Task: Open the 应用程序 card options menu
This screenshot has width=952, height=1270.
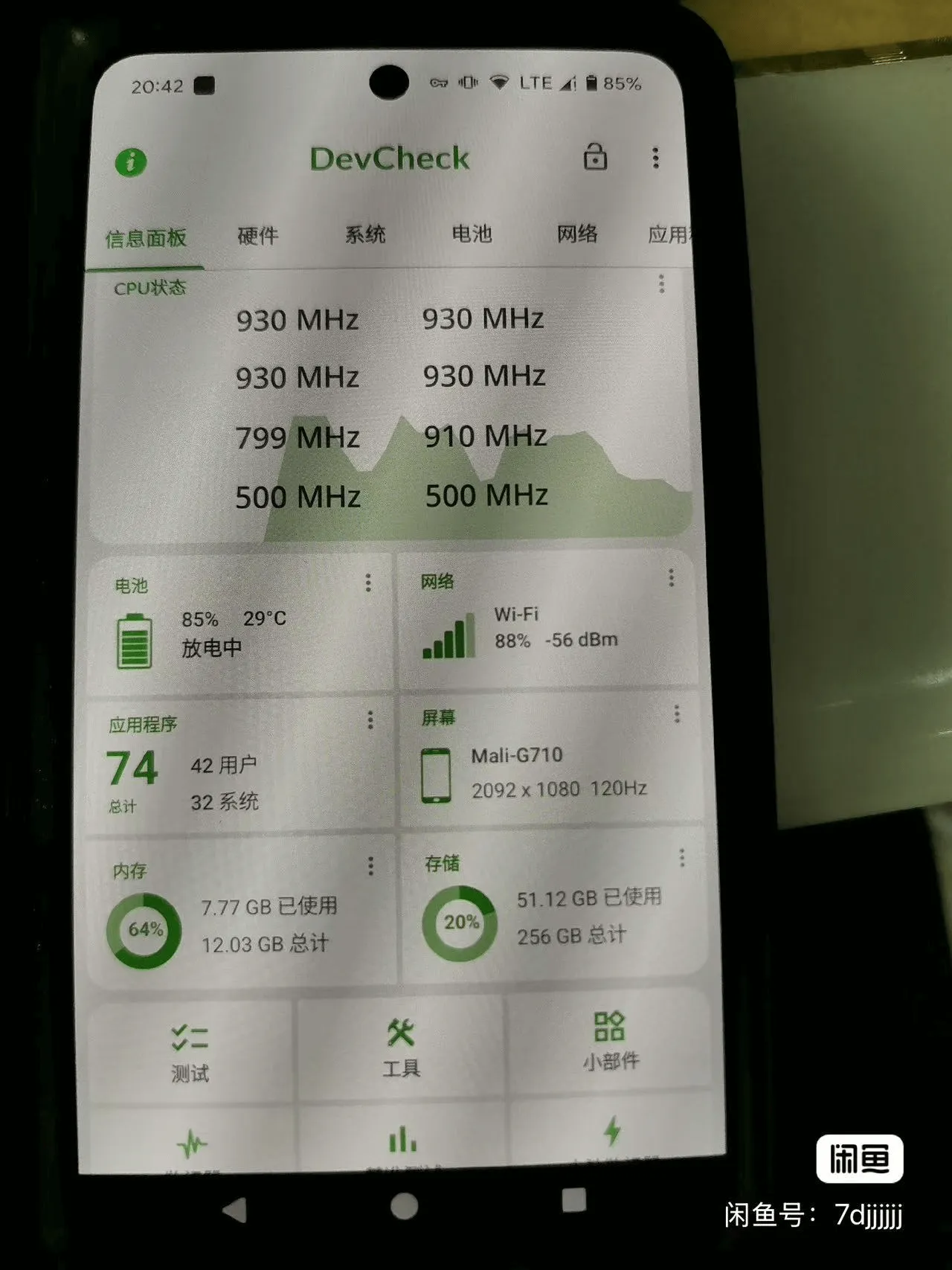Action: [x=370, y=719]
